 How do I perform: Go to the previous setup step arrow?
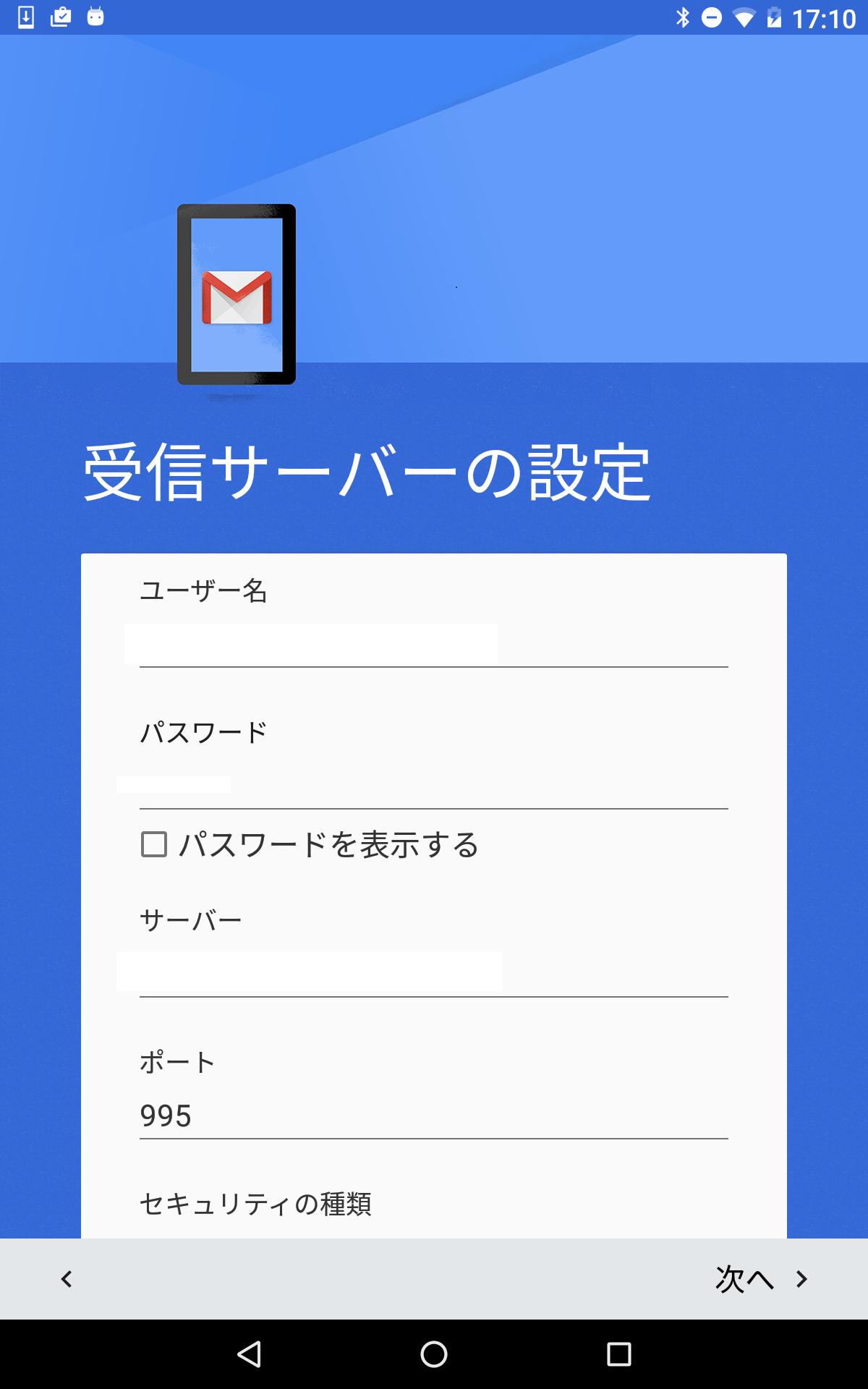point(67,1279)
